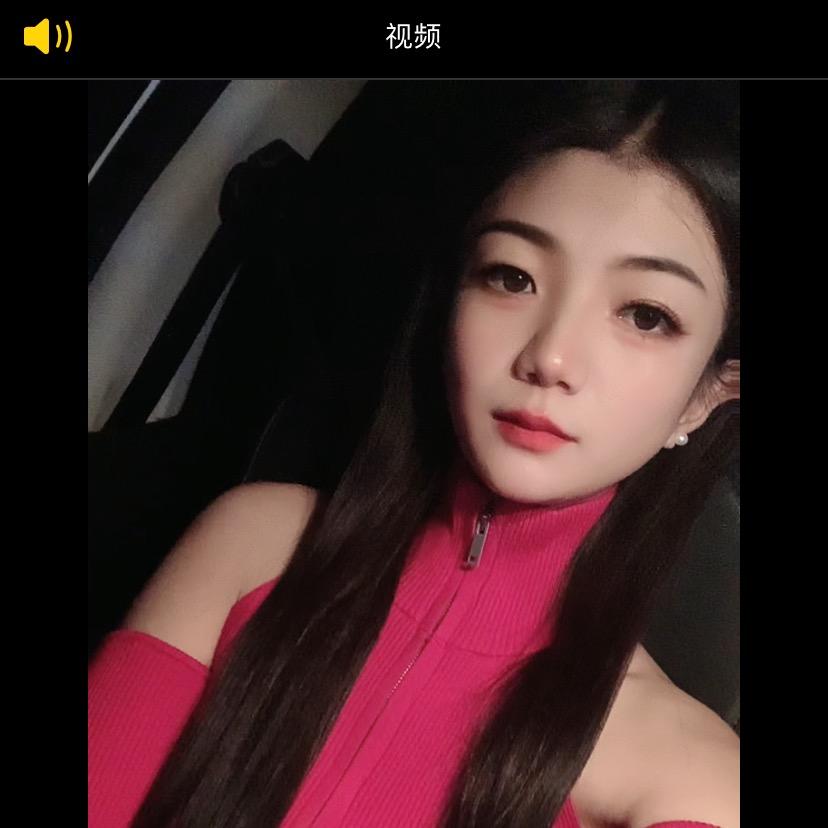Mute the video sound with speaker icon
This screenshot has width=828, height=828.
tap(47, 37)
